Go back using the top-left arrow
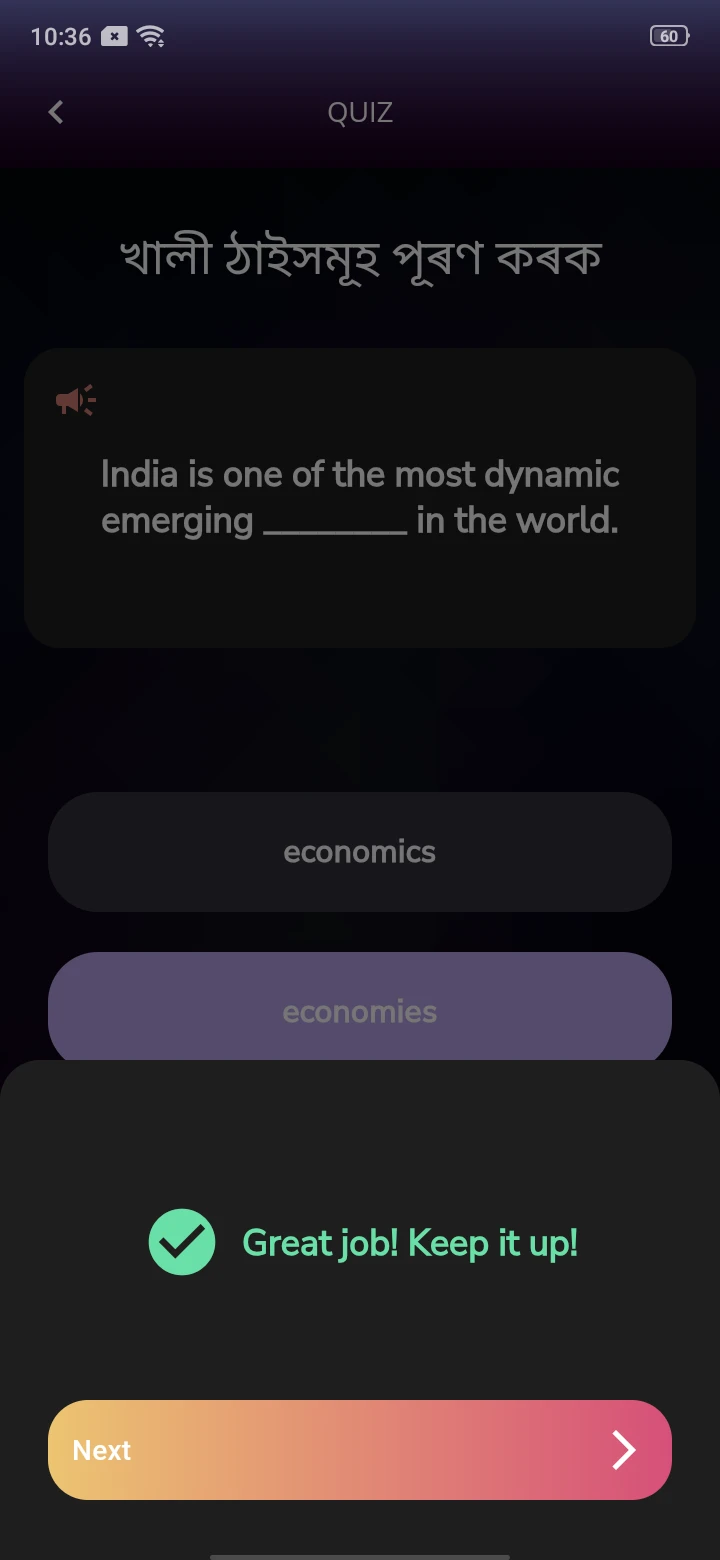The width and height of the screenshot is (720, 1560). point(56,112)
